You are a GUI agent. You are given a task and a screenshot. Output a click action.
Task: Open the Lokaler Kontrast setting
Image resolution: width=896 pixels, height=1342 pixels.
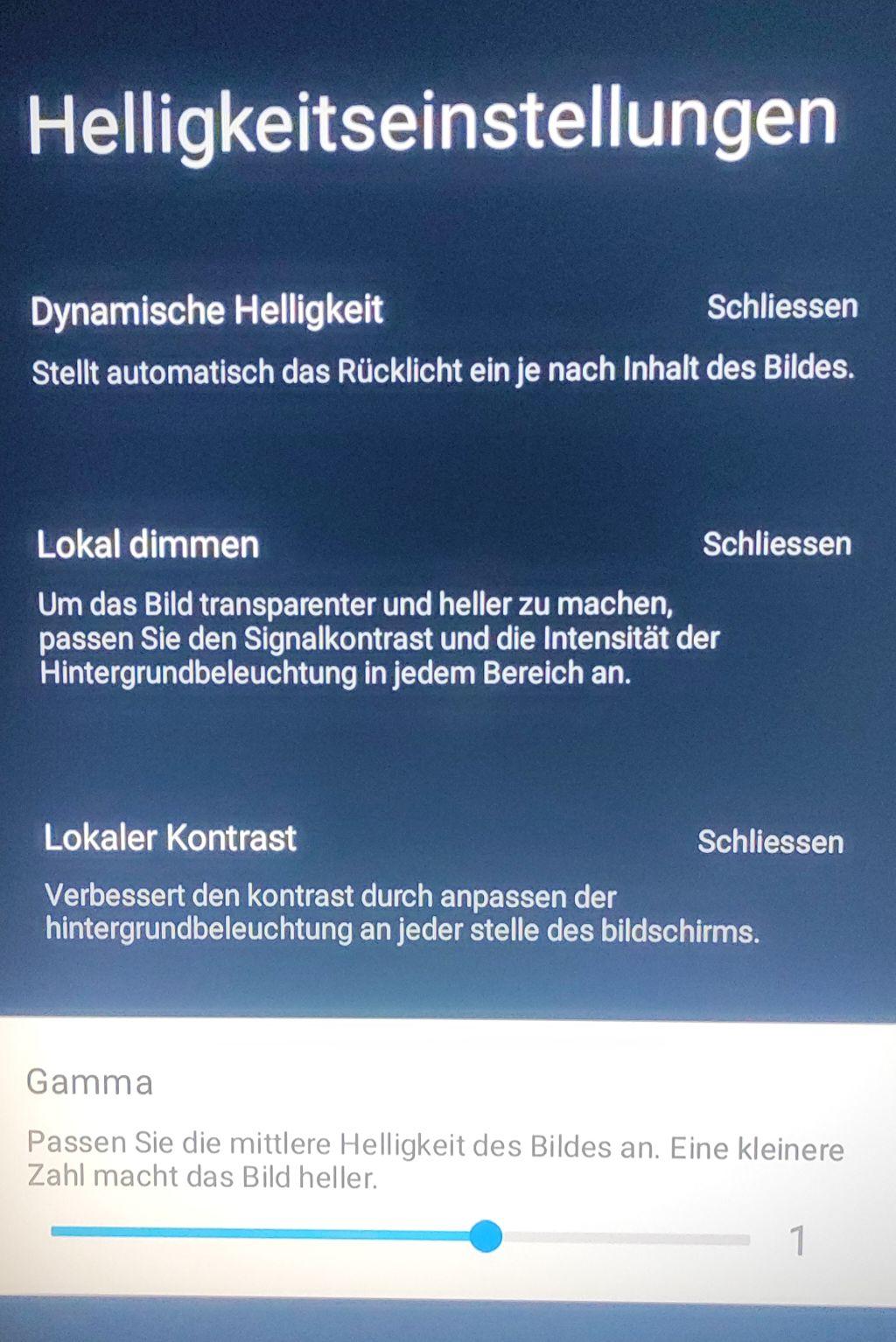click(x=170, y=838)
